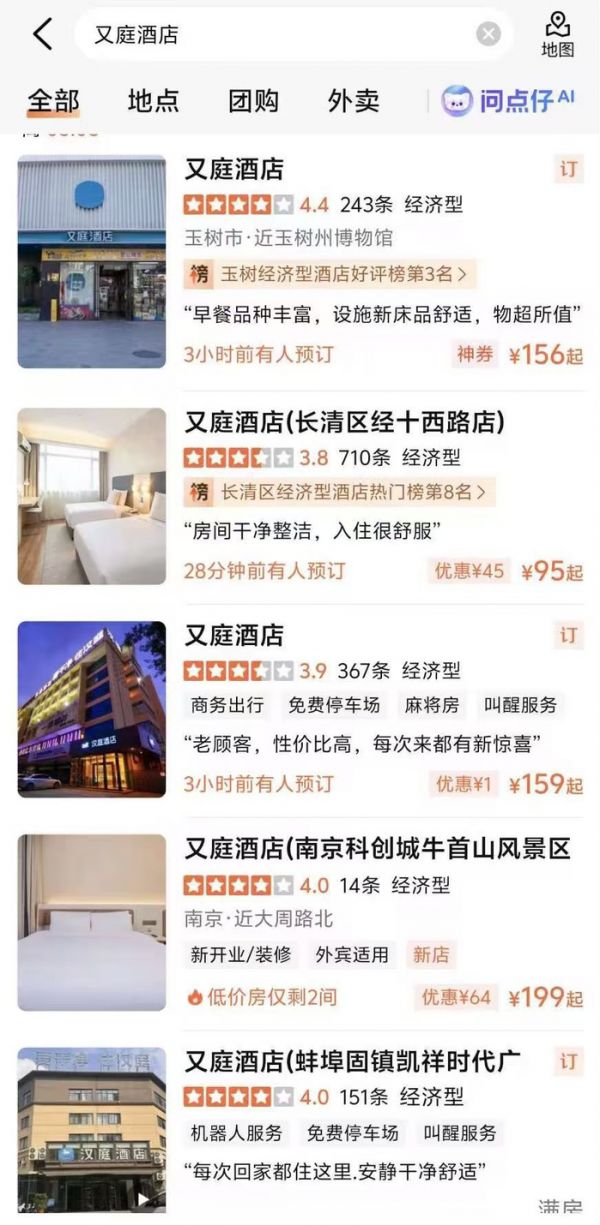
Task: Select the 全部 tab
Action: (x=53, y=100)
